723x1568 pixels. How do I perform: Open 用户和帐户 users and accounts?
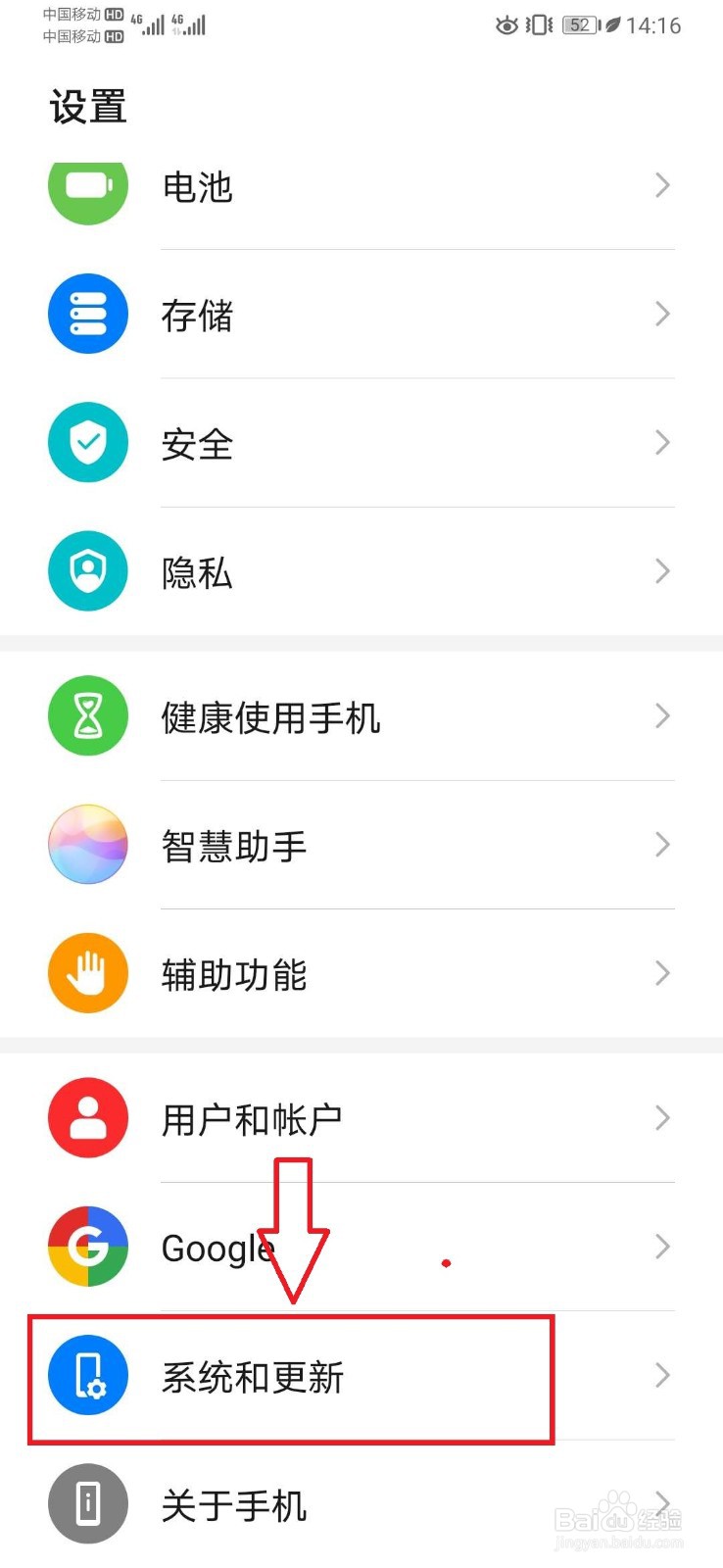[x=361, y=1118]
